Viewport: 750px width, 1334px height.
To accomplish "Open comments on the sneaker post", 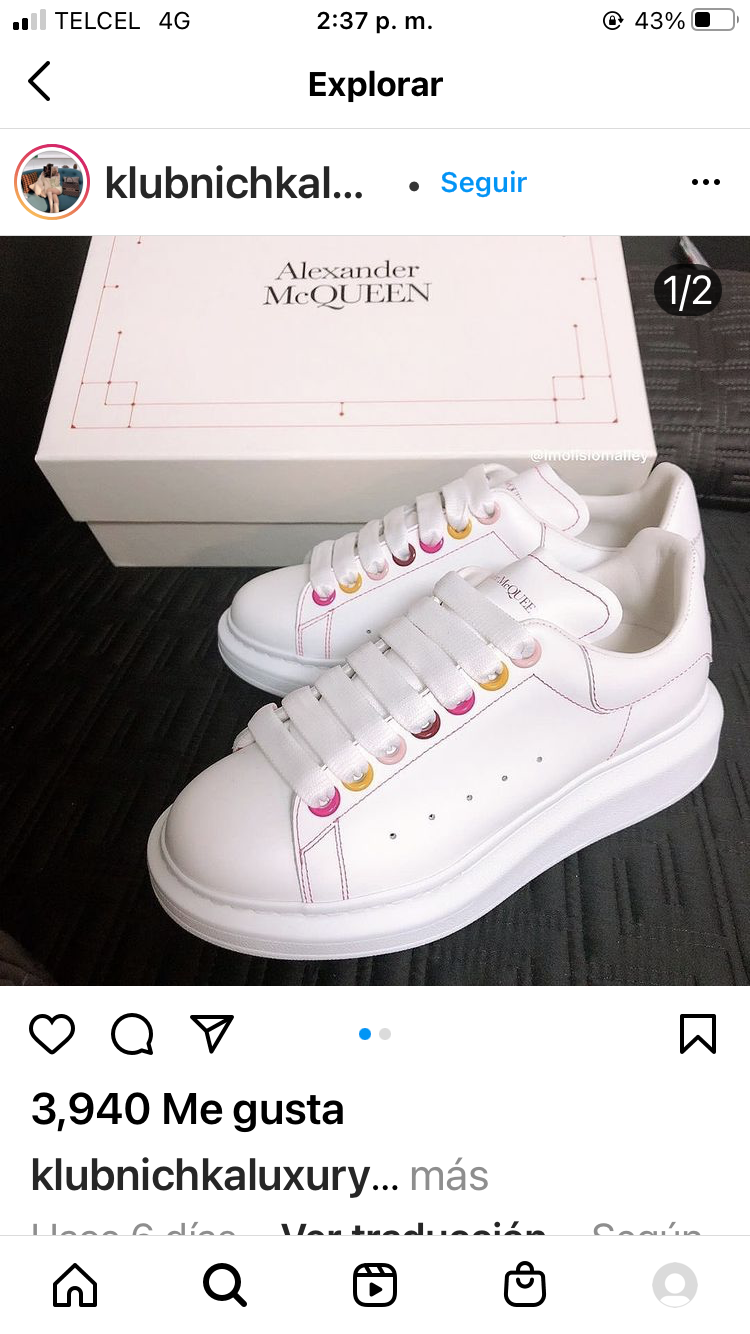I will 132,1034.
